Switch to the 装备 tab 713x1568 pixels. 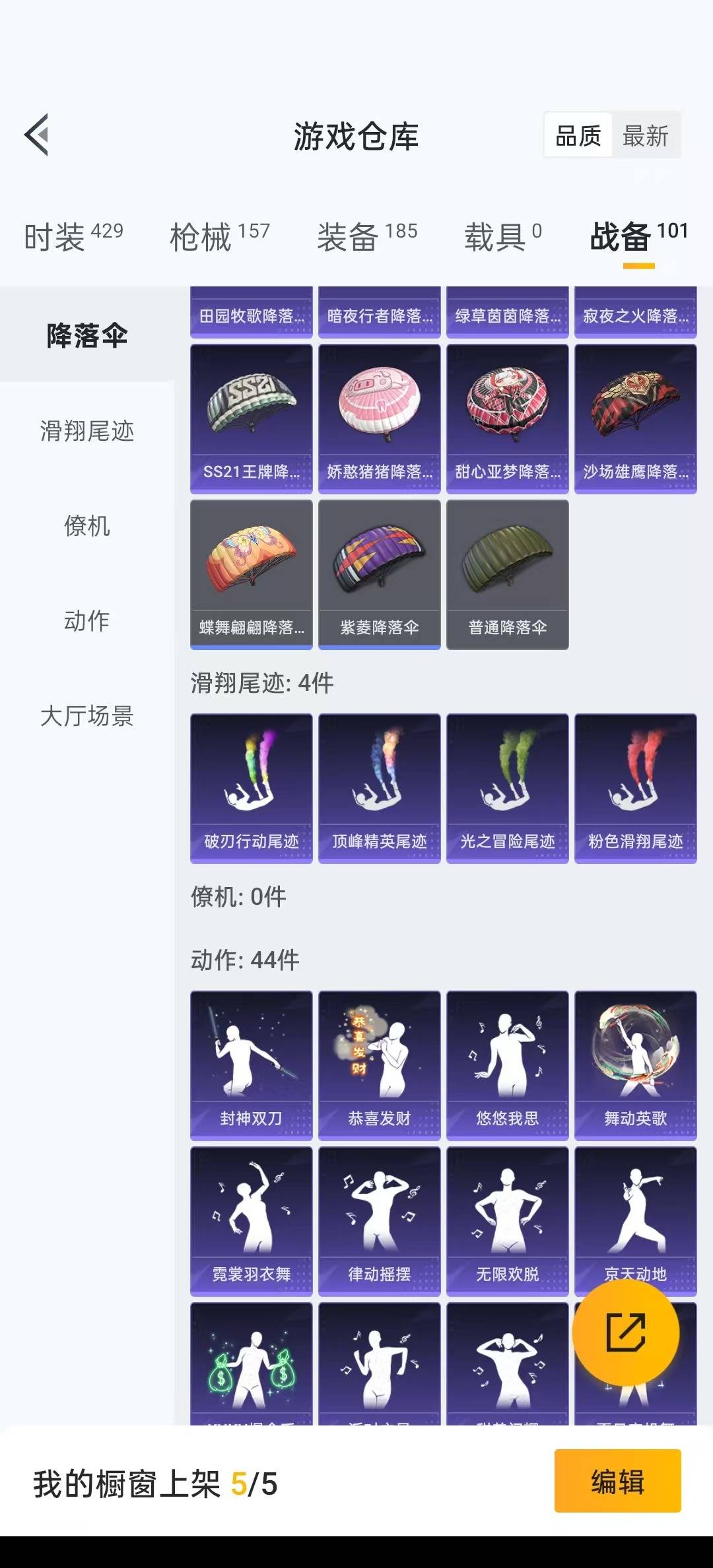tap(367, 236)
